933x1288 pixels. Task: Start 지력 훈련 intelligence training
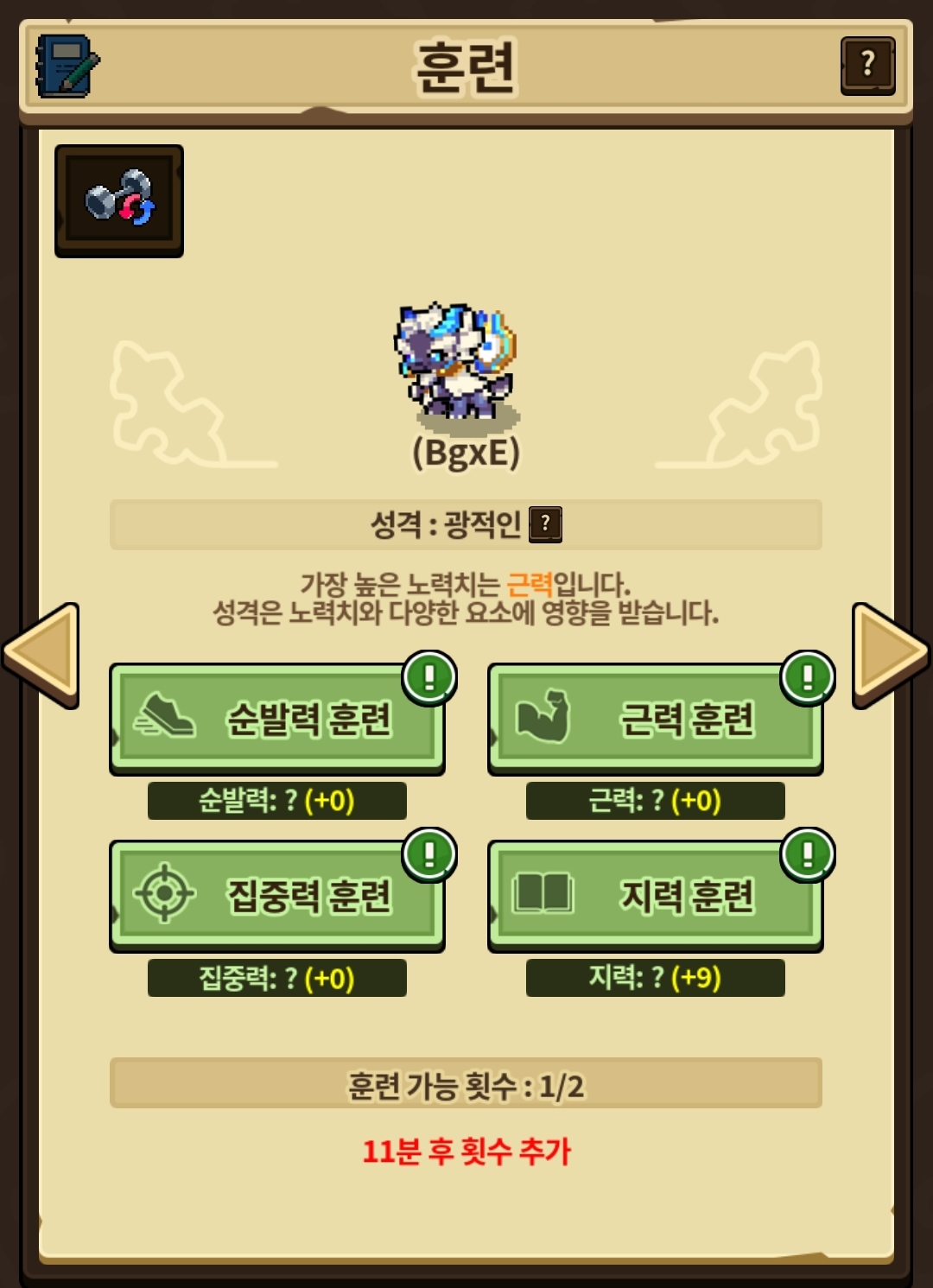coord(656,896)
